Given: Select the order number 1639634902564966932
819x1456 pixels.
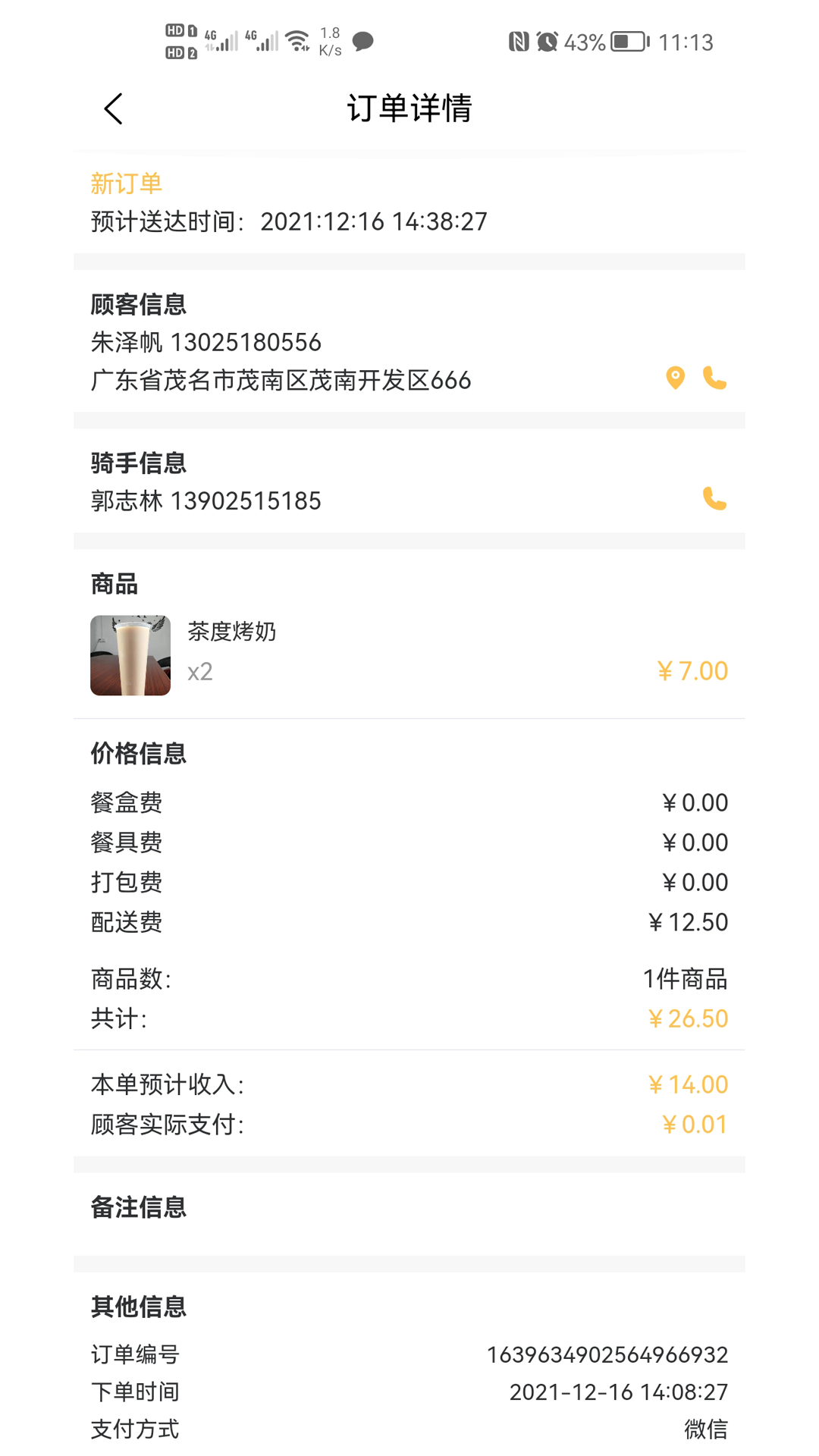Looking at the screenshot, I should click(x=607, y=1354).
